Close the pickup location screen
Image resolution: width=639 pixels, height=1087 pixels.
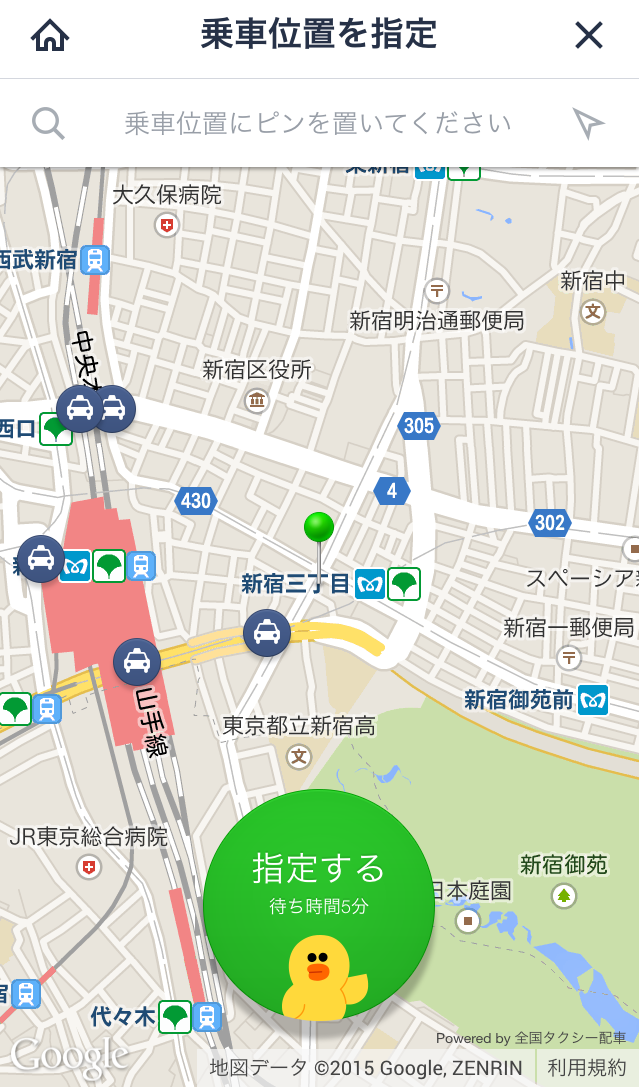[589, 36]
